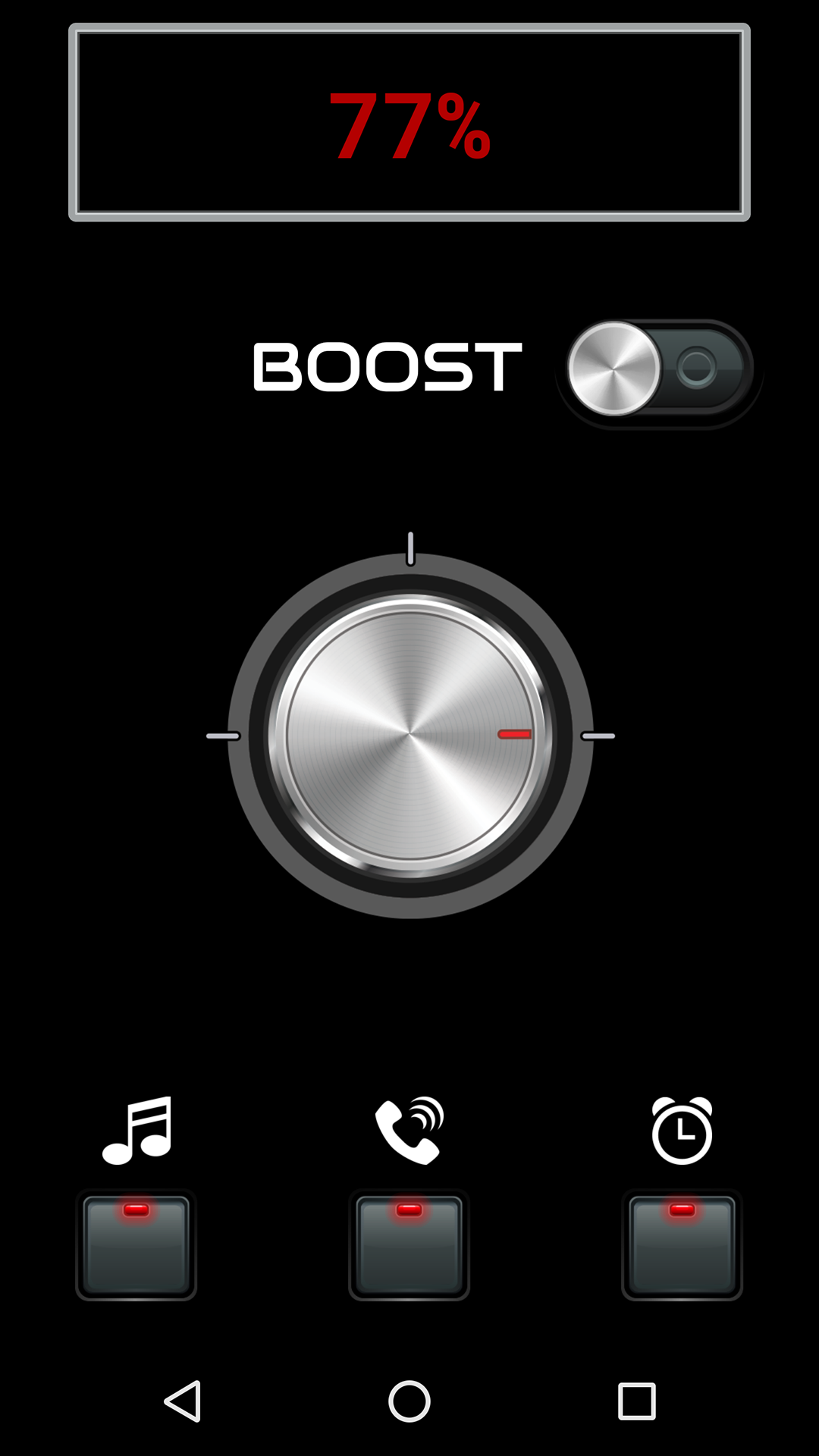Tap the alarm icon above the rightmost switch

point(681,1130)
